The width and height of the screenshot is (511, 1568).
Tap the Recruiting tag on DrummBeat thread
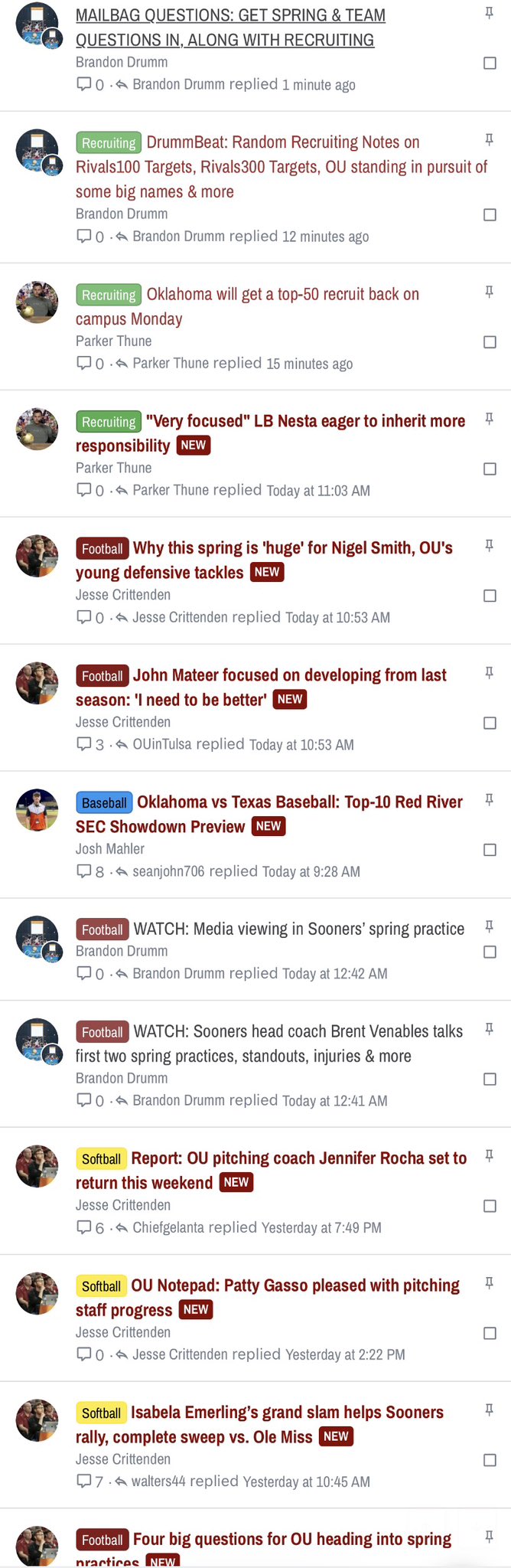click(x=109, y=142)
